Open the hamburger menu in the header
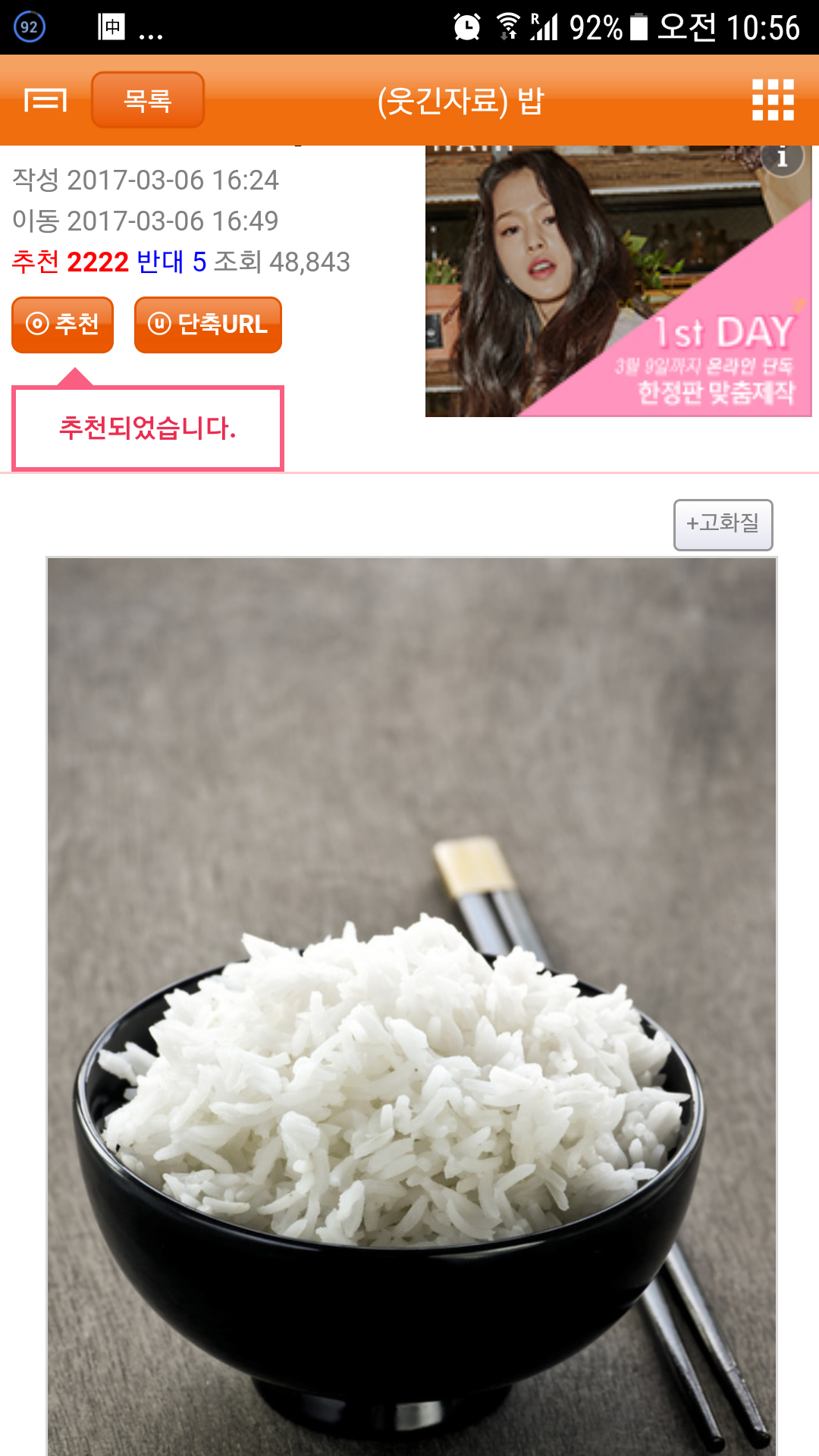The image size is (819, 1456). click(45, 99)
